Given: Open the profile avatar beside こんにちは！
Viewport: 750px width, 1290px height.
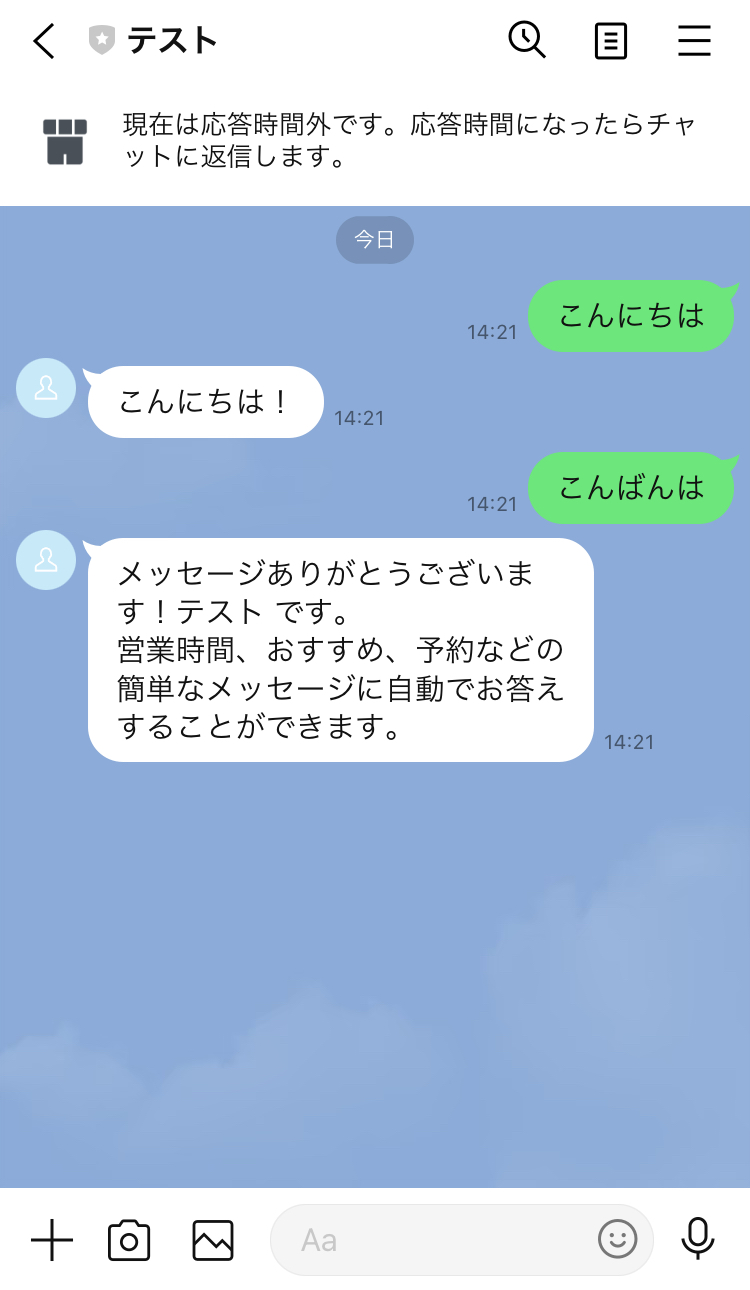Looking at the screenshot, I should tap(46, 387).
